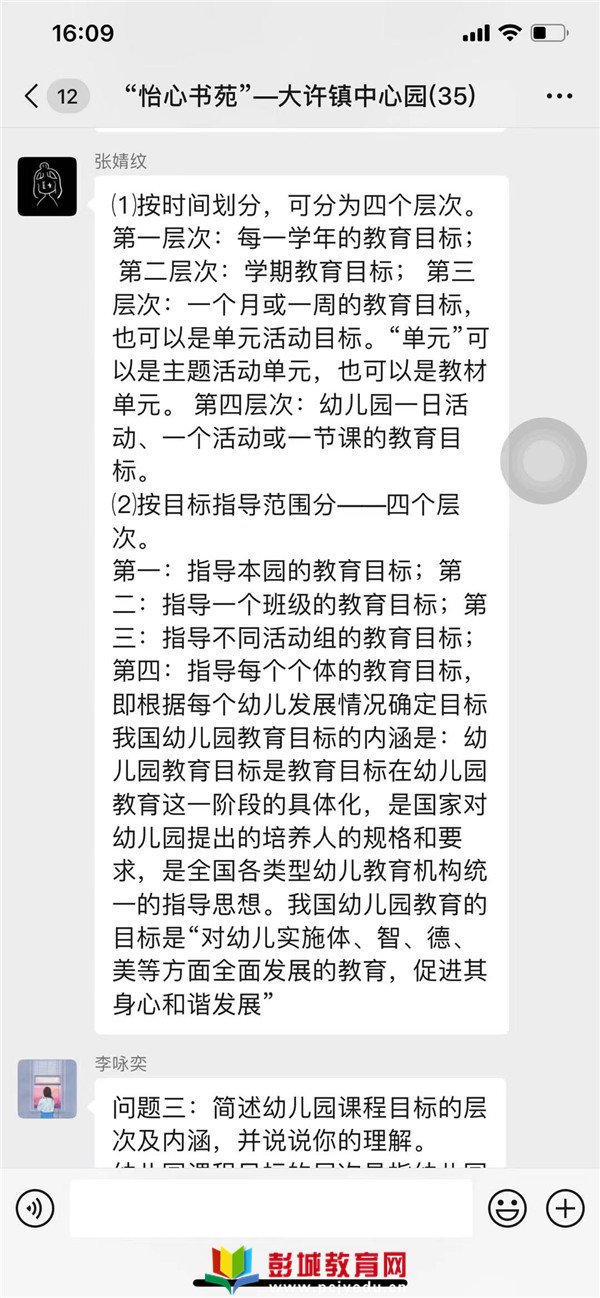Screen dimensions: 600x1298
Task: Tap the floating AssistiveTouch button
Action: (545, 461)
